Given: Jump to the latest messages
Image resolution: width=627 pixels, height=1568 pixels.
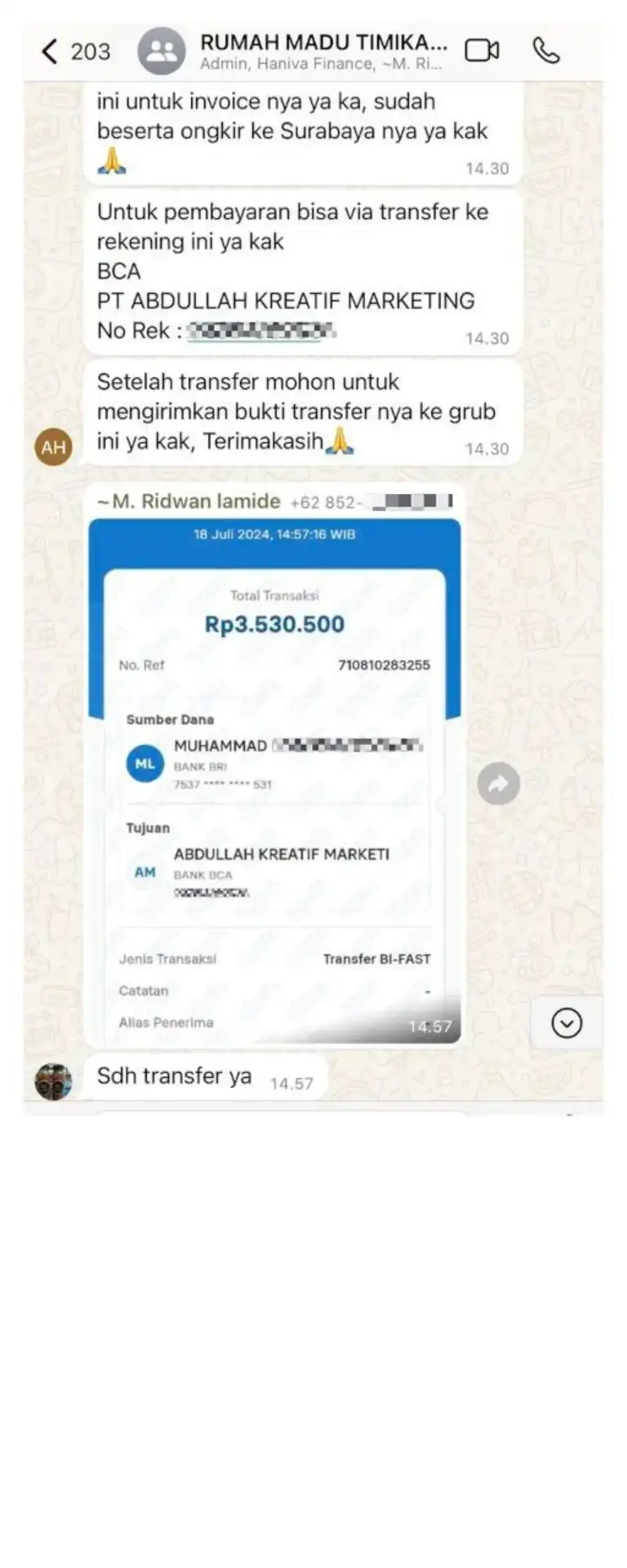Looking at the screenshot, I should 567,1022.
